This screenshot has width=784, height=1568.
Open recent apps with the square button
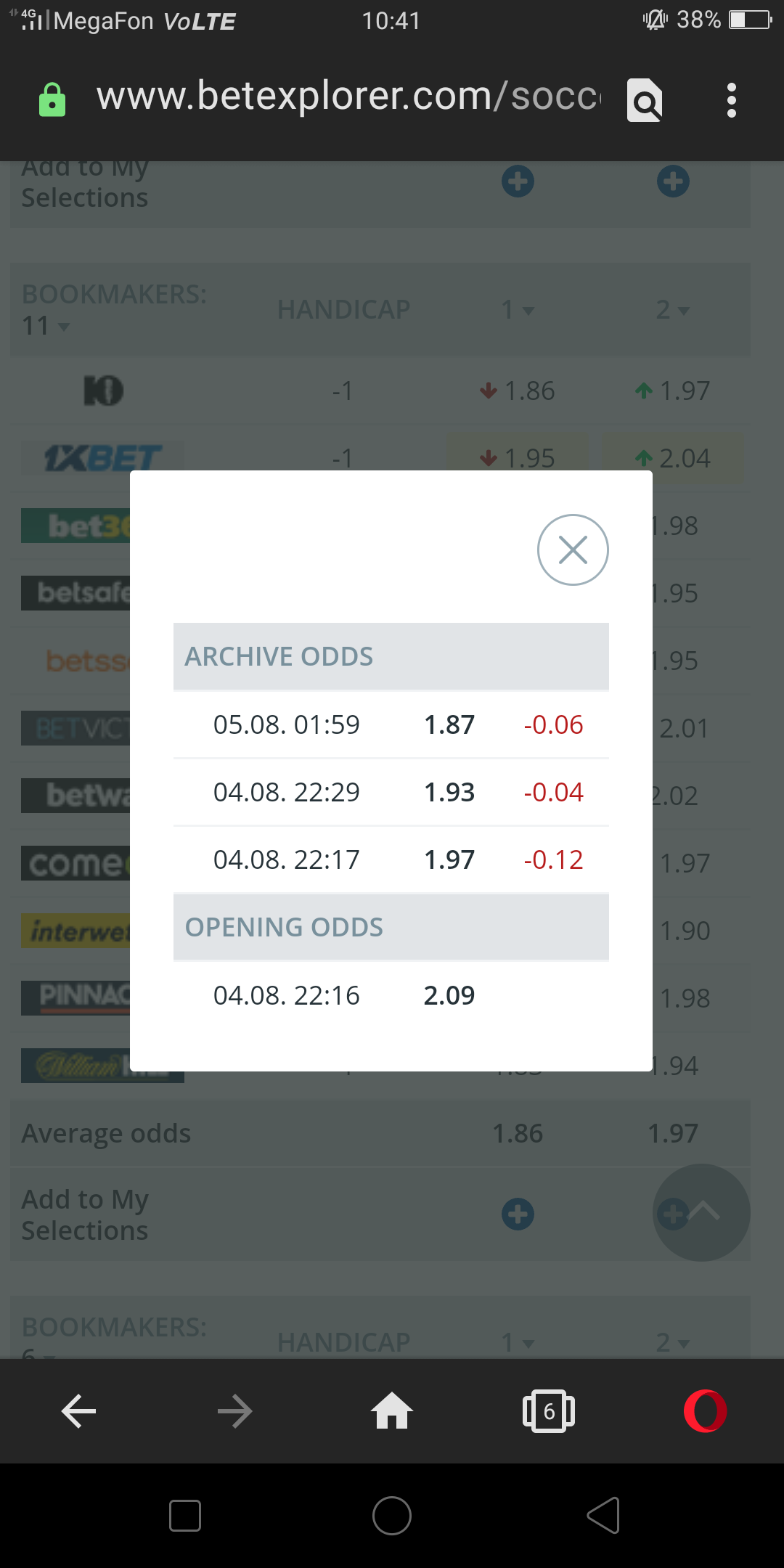[x=185, y=1516]
